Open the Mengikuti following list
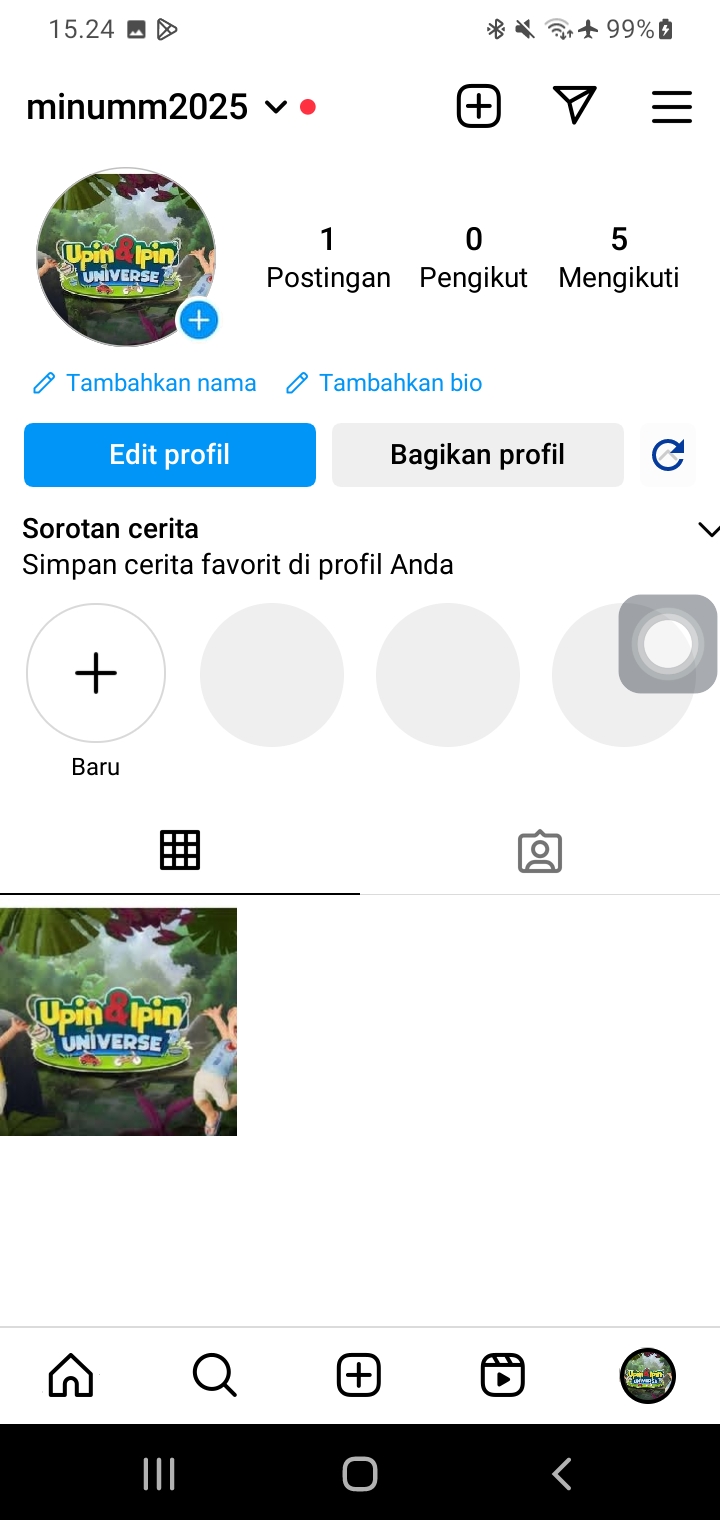 618,258
